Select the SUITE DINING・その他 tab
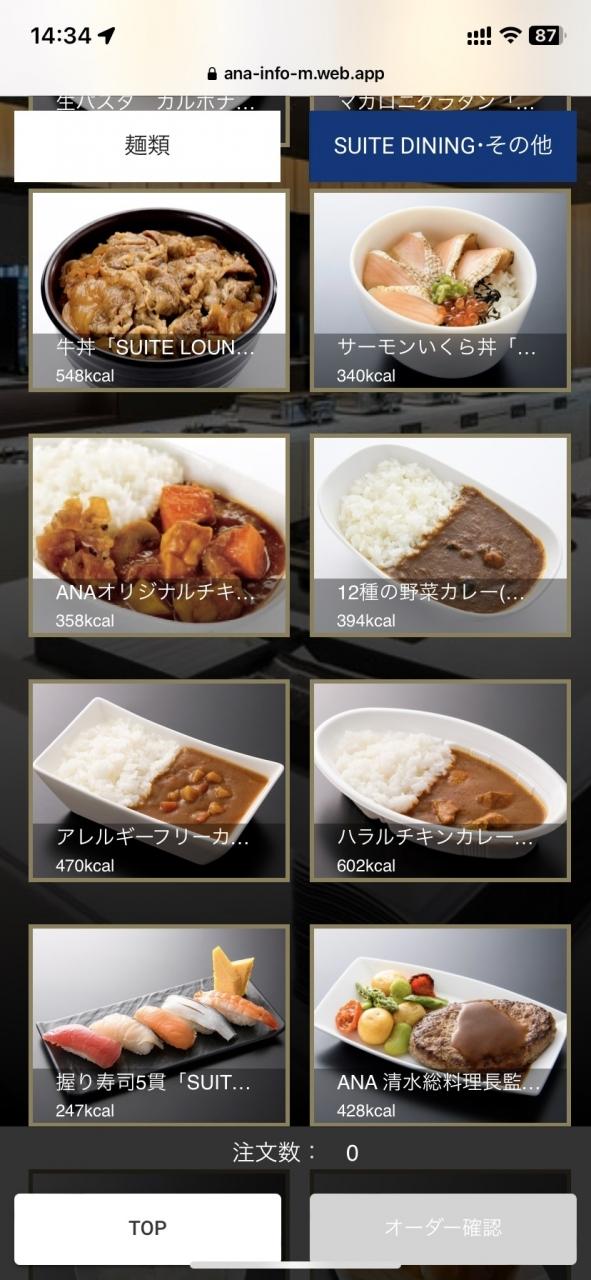The height and width of the screenshot is (1280, 591). point(443,146)
